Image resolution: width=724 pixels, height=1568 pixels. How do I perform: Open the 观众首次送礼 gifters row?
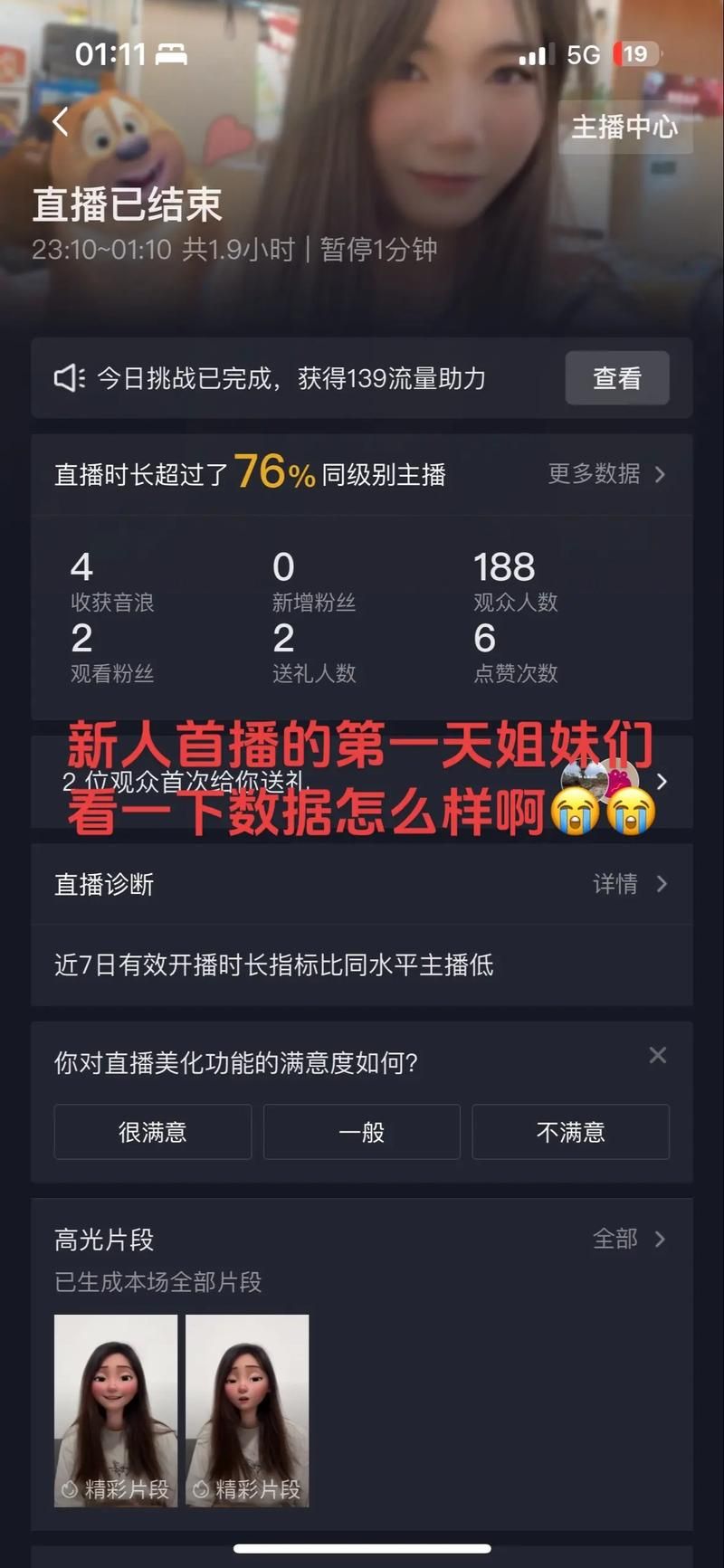click(362, 781)
